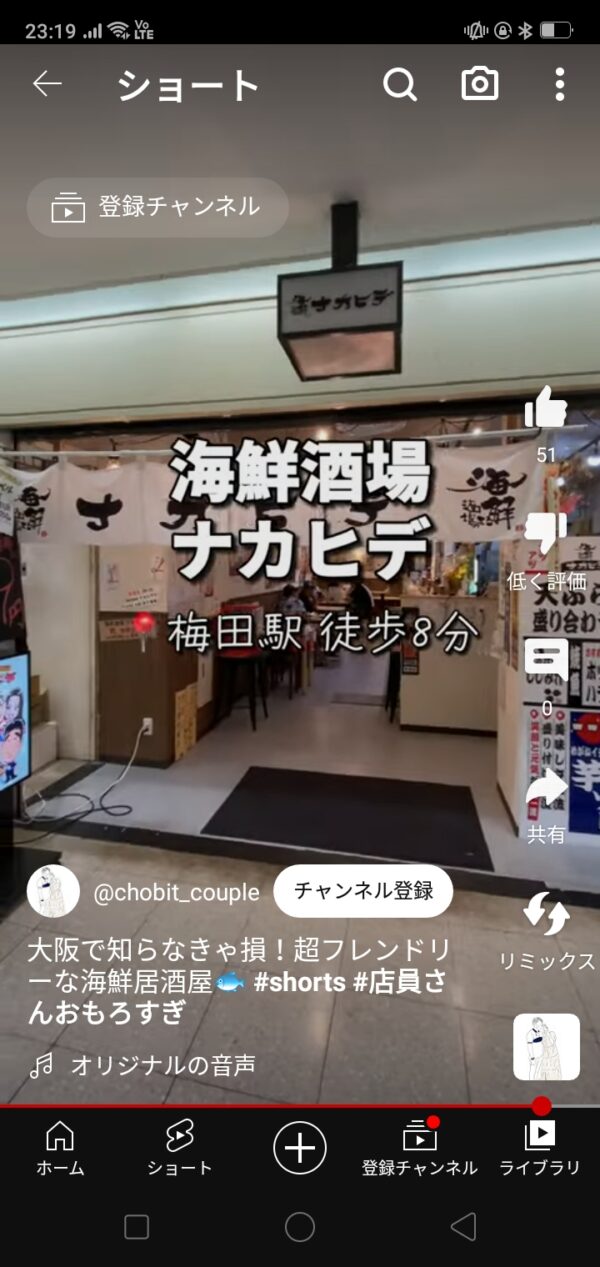Tap the camera icon to create a Short

coord(480,85)
